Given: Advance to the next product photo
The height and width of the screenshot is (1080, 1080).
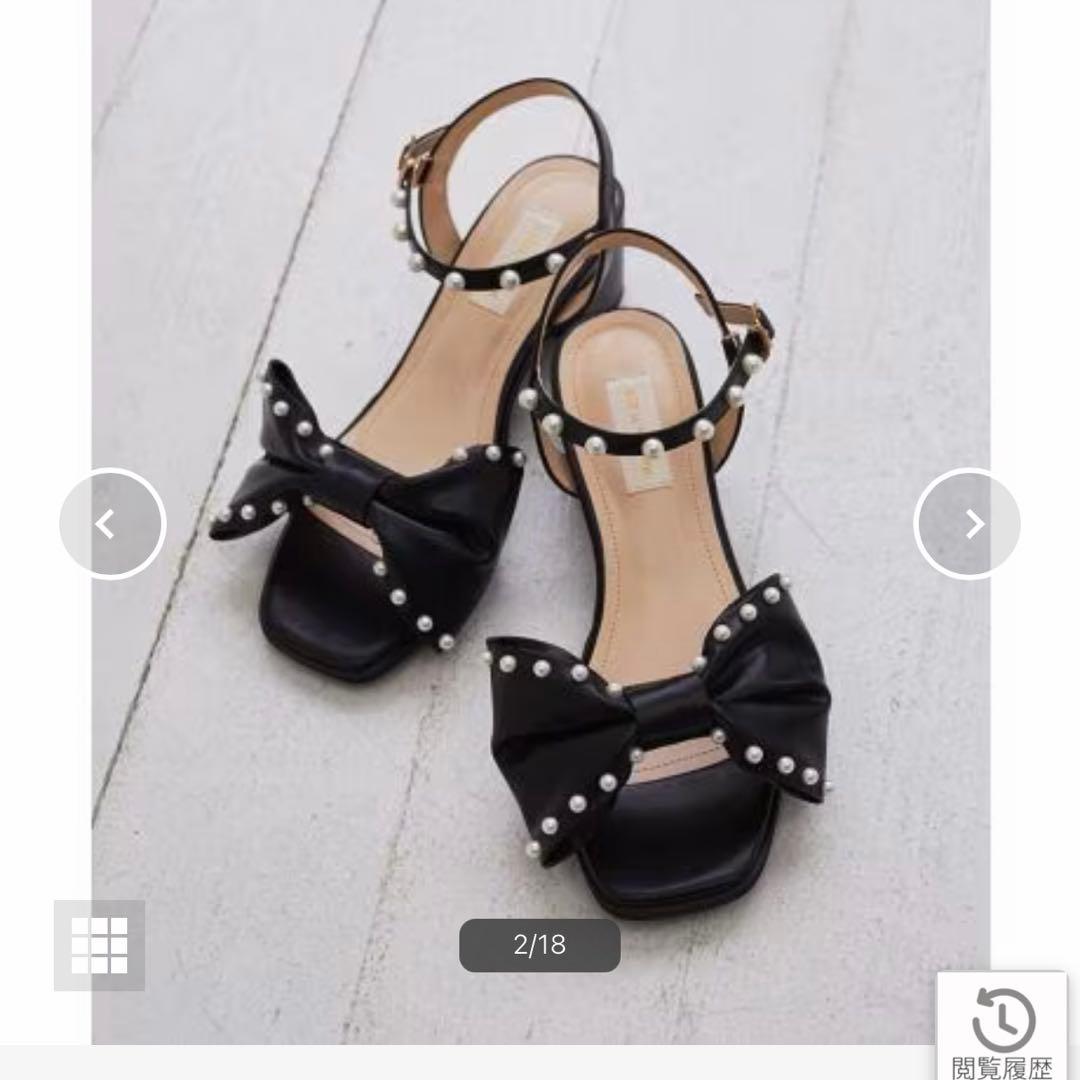Looking at the screenshot, I should pos(967,523).
